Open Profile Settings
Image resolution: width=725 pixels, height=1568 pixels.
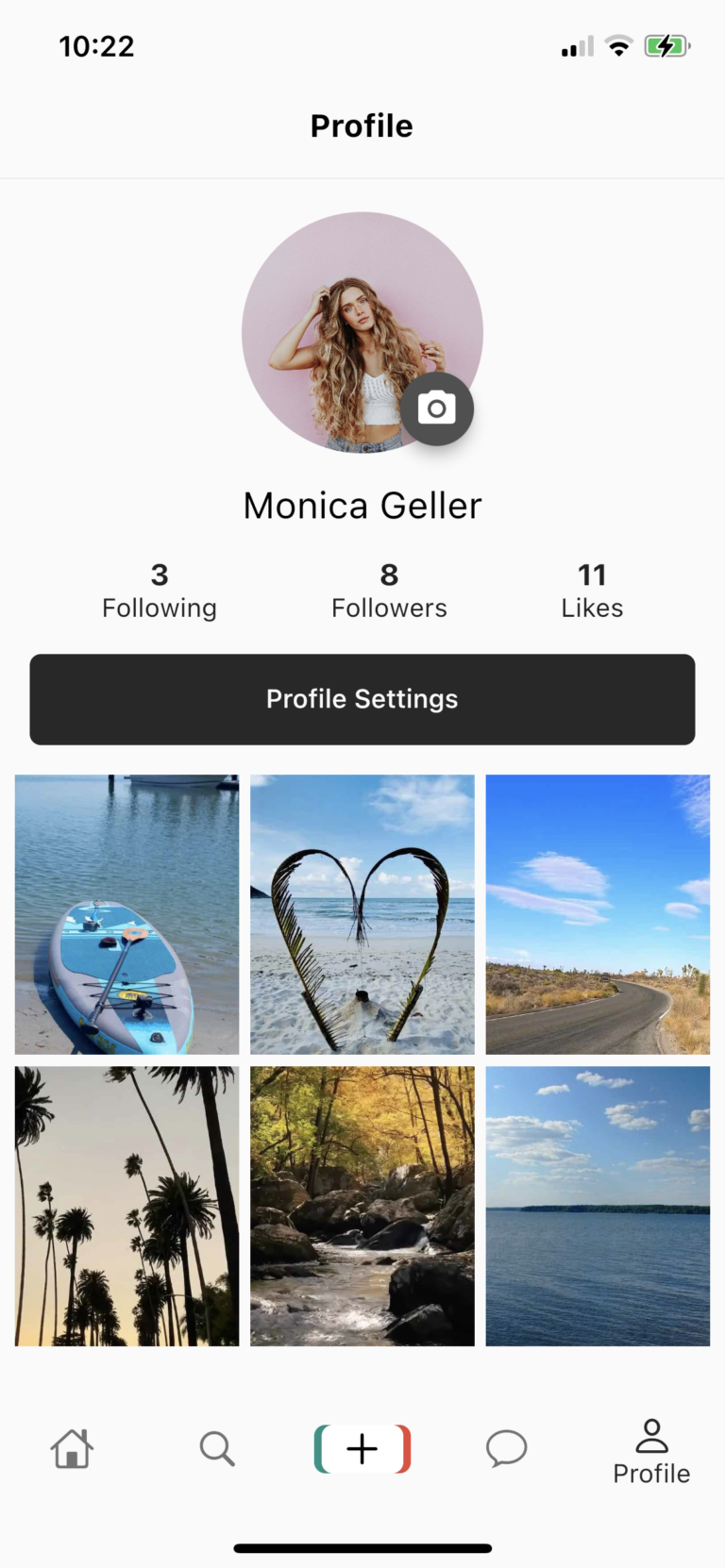pyautogui.click(x=362, y=699)
